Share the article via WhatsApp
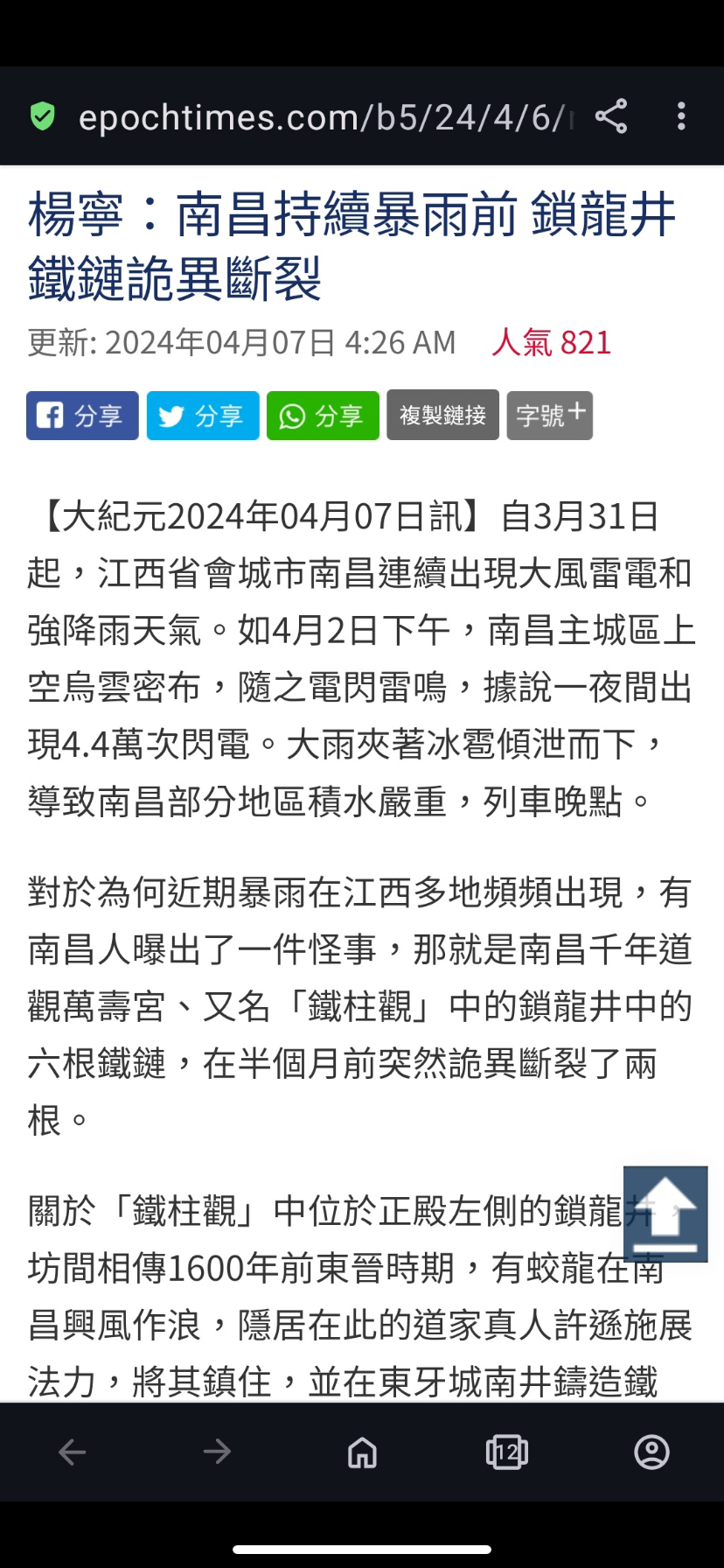 tap(323, 416)
